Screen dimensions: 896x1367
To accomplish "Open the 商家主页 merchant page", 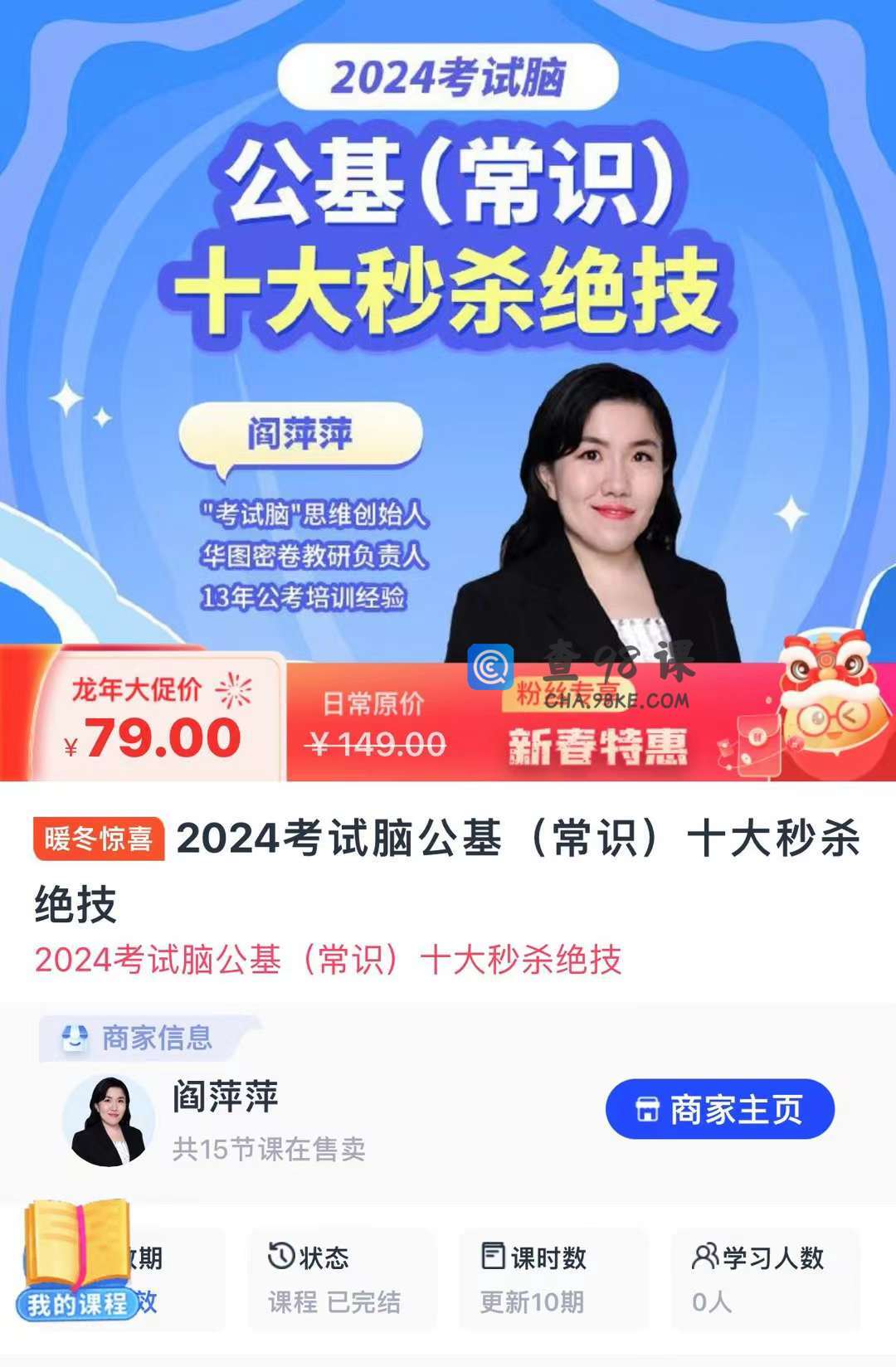I will [719, 1109].
